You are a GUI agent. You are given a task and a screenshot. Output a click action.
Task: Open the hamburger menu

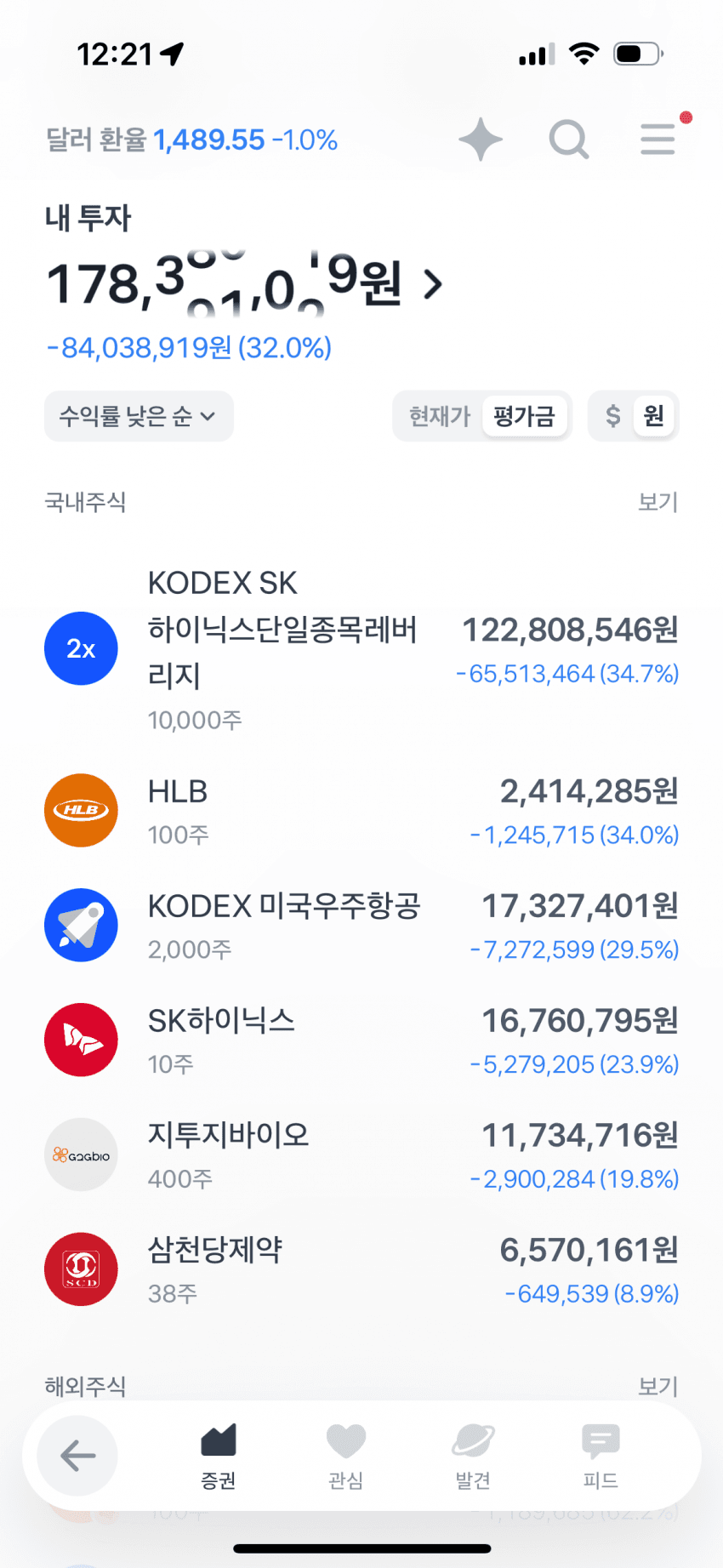[x=658, y=139]
